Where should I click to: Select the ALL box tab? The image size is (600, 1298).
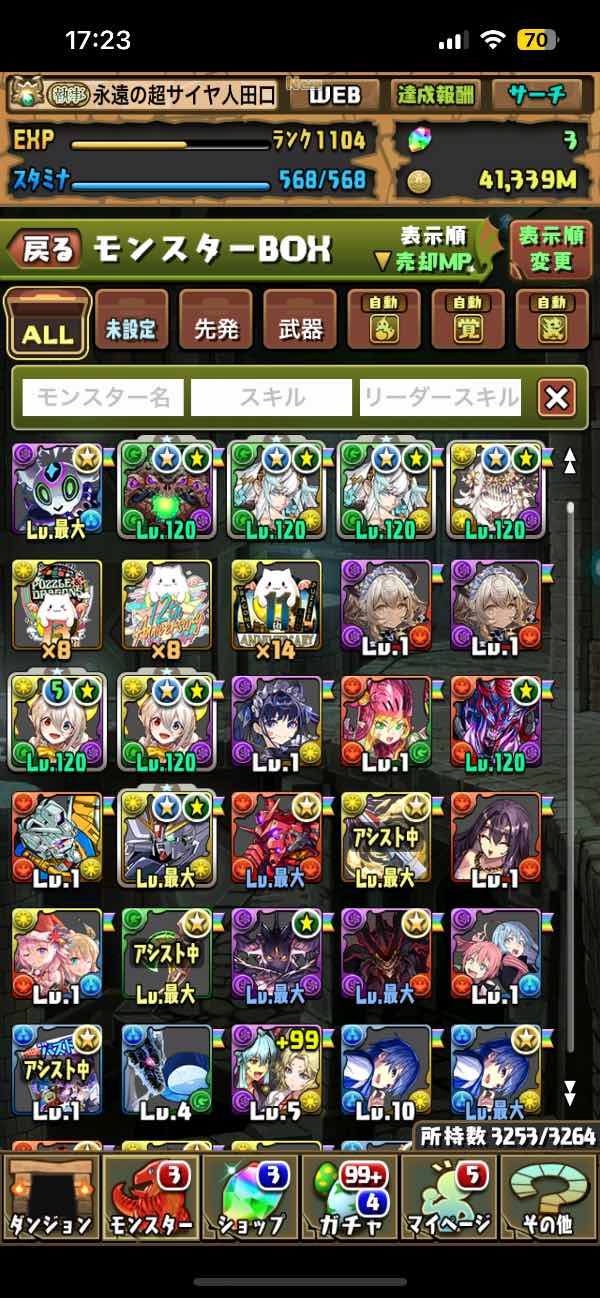(47, 324)
